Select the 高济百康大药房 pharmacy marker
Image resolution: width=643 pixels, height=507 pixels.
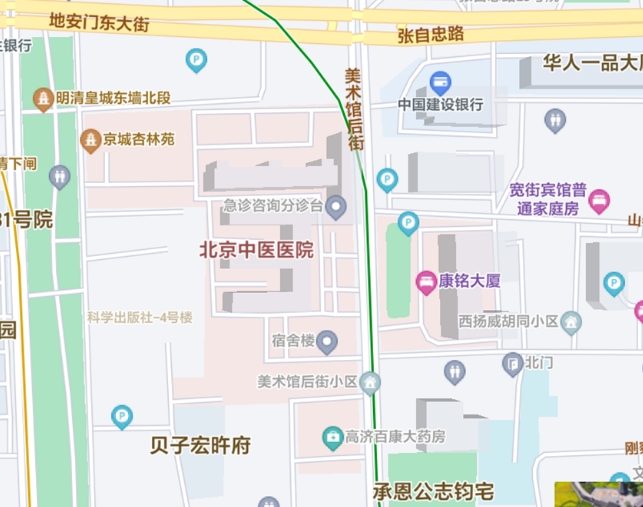332,436
